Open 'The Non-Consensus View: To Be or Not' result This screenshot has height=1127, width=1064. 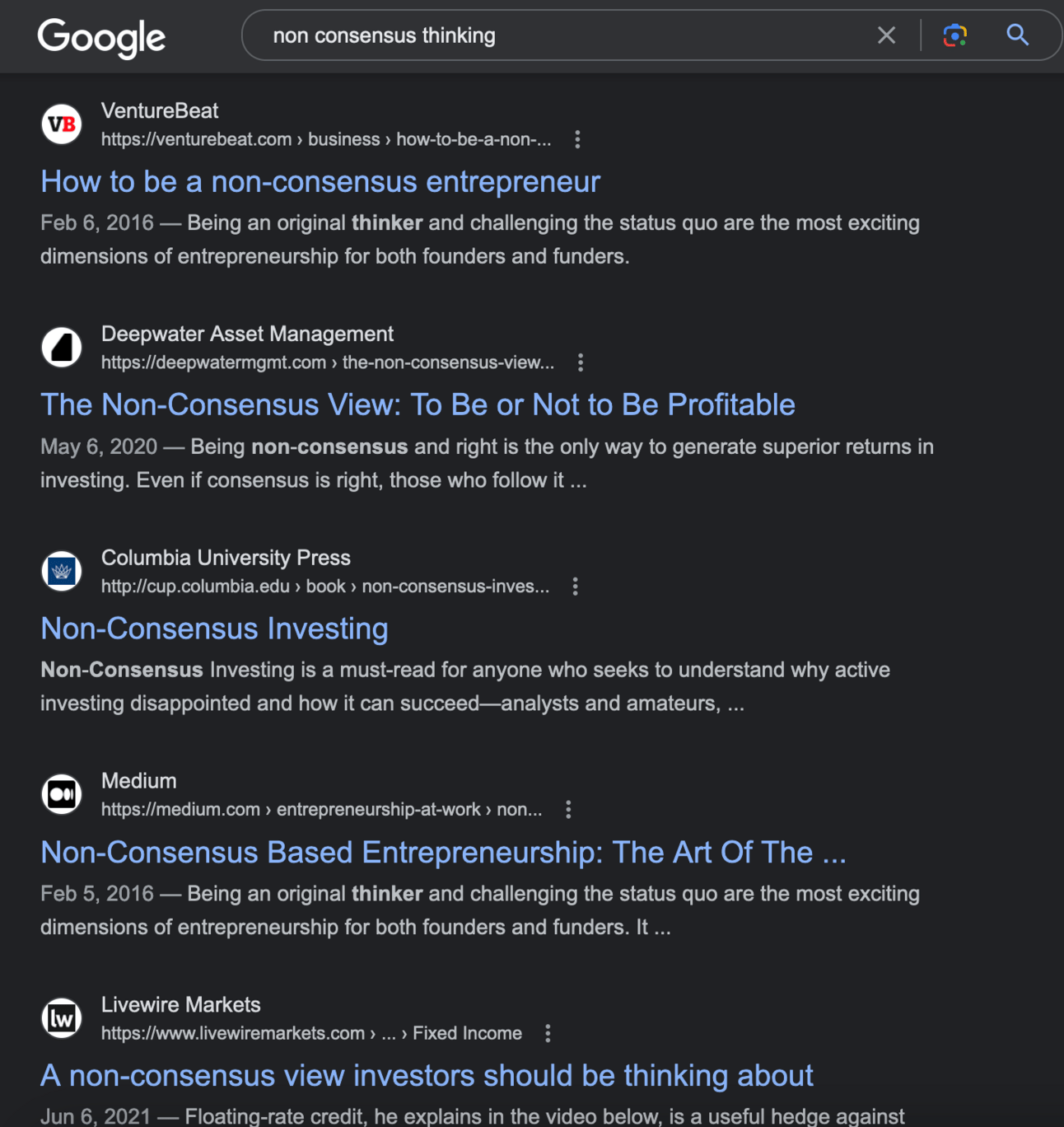(418, 405)
